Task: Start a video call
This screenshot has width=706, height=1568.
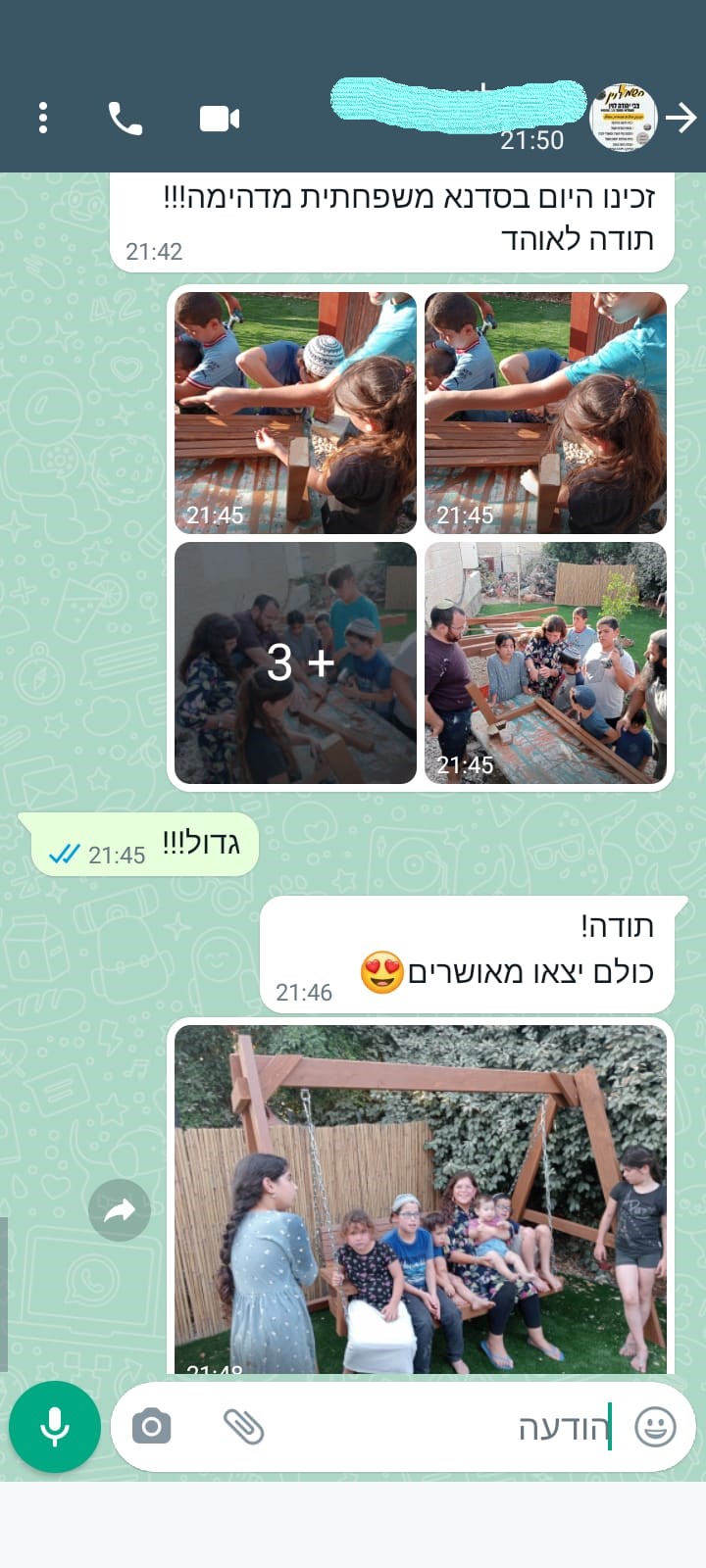Action: tap(220, 119)
